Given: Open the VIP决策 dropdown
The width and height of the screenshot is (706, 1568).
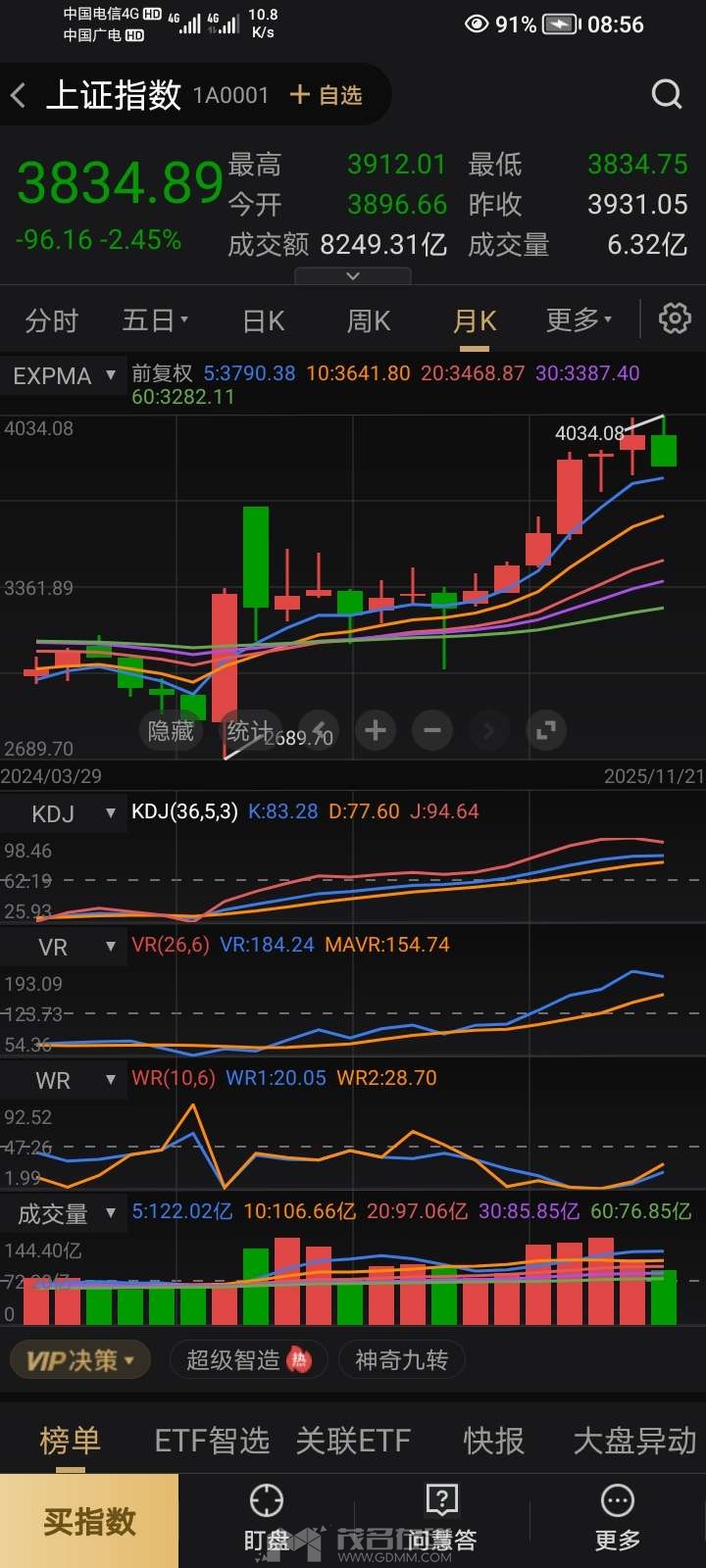Looking at the screenshot, I should click(x=79, y=1360).
